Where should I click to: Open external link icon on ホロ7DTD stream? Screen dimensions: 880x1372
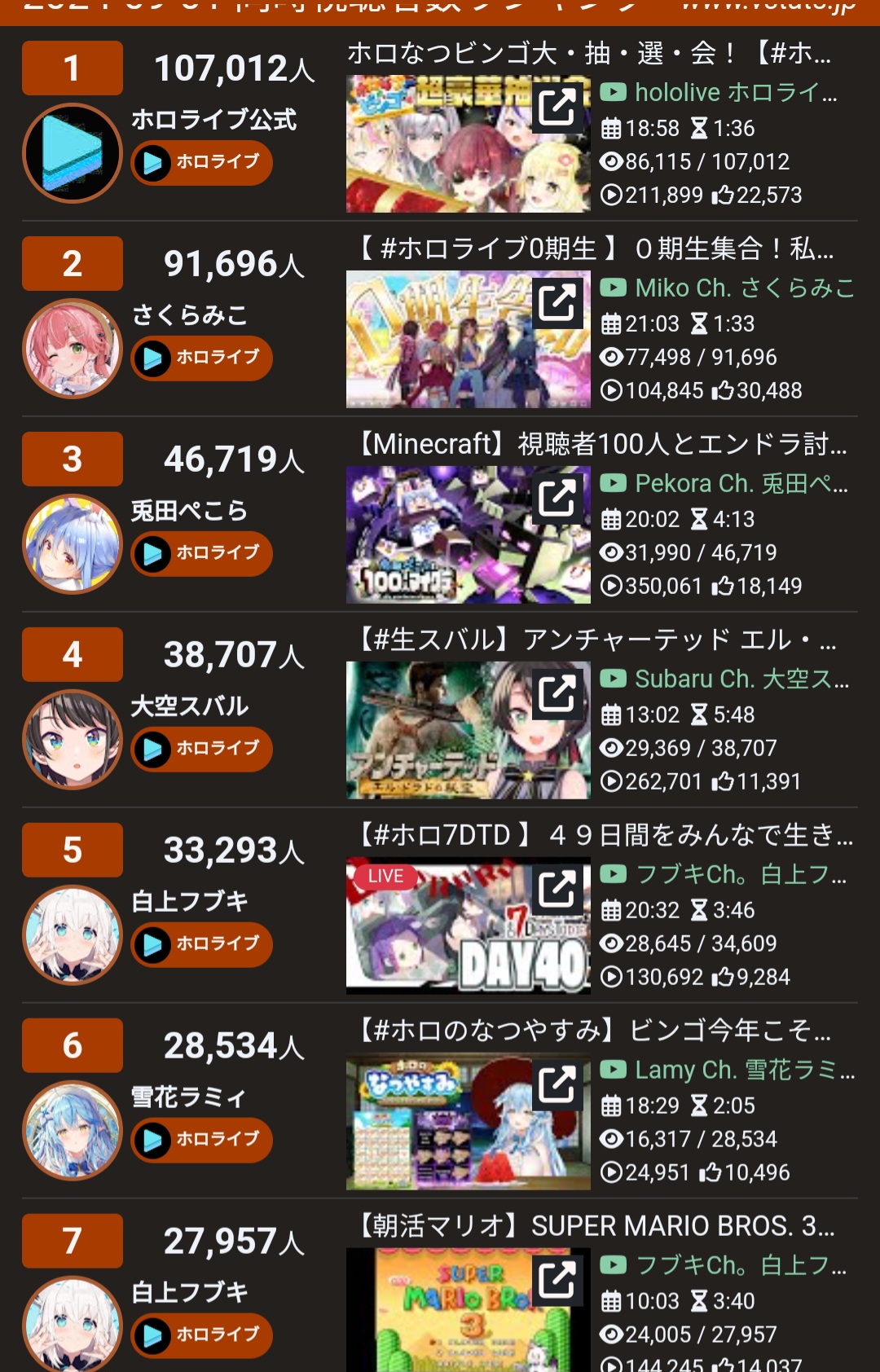point(557,889)
